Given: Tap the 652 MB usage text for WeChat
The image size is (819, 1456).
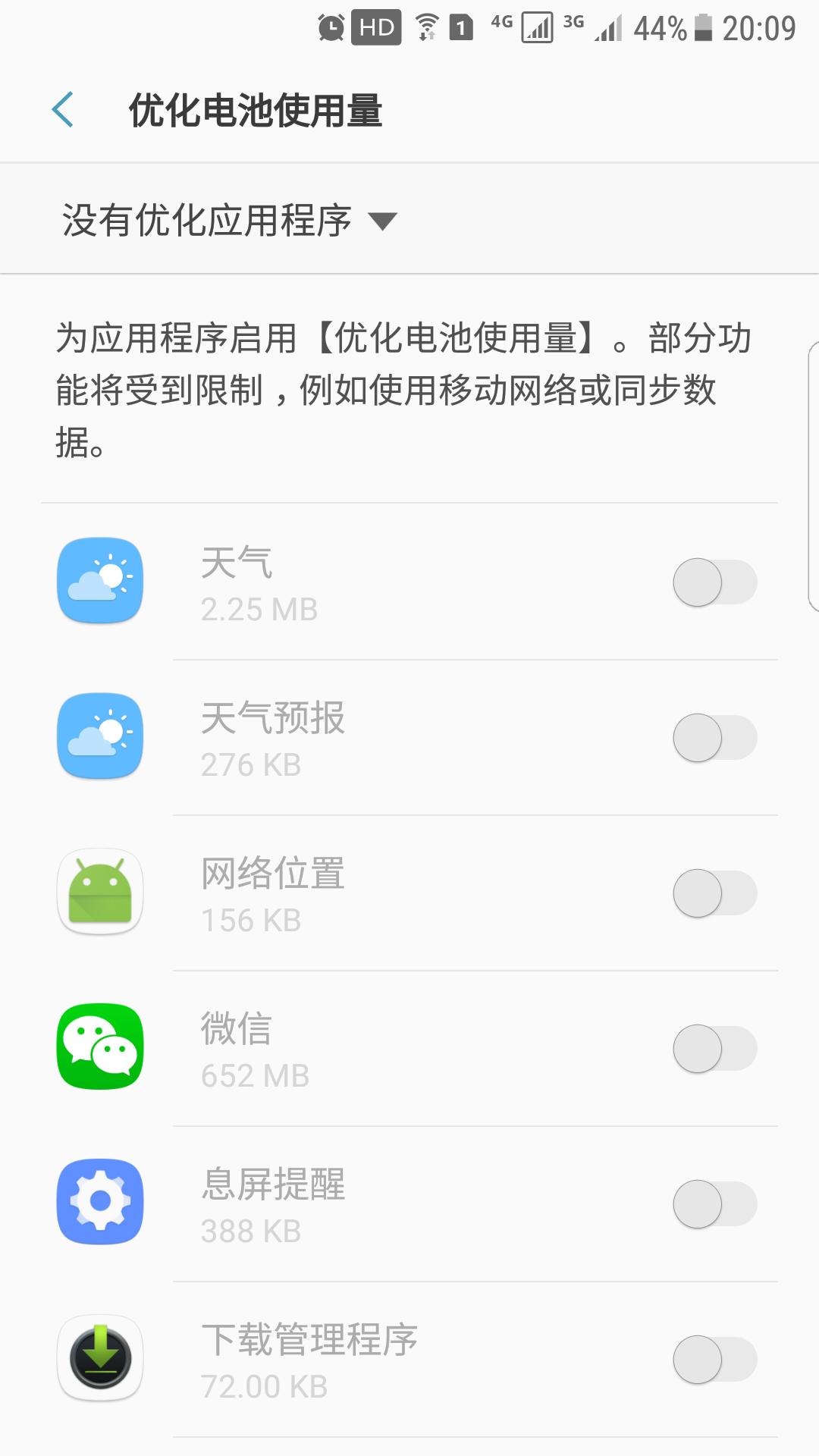Looking at the screenshot, I should (256, 1075).
